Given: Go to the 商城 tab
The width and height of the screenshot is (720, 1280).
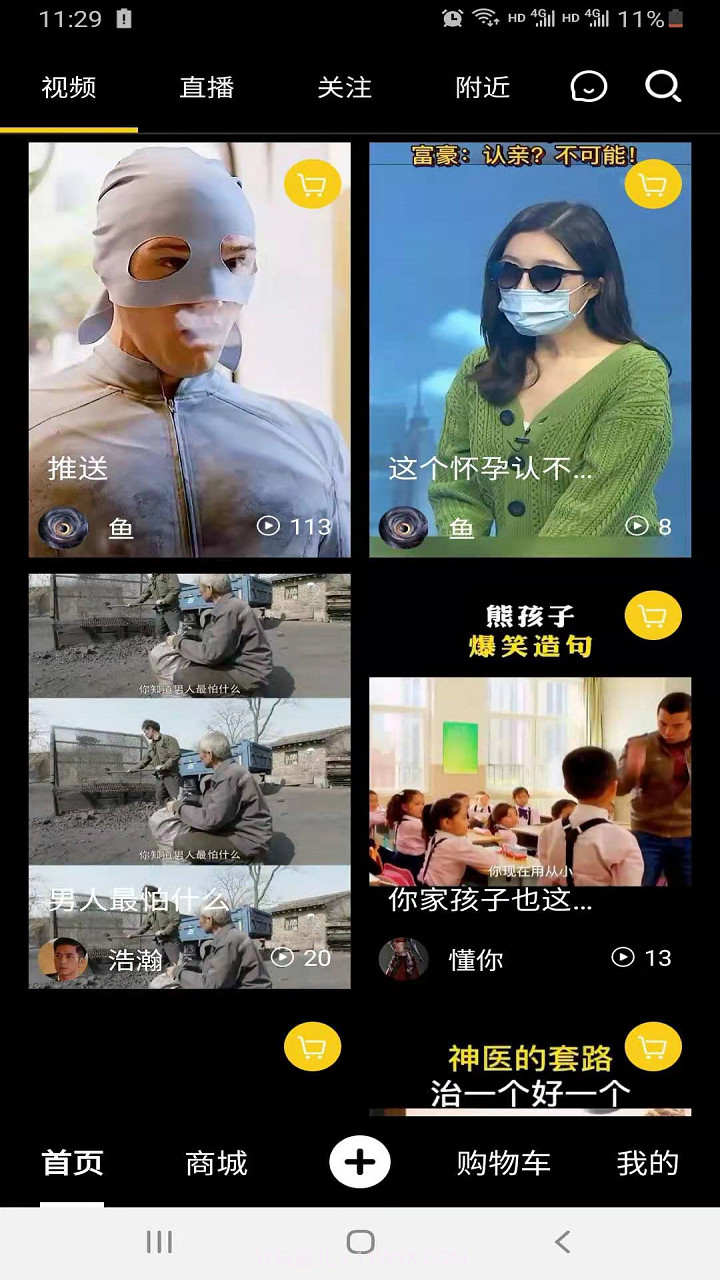Looking at the screenshot, I should point(216,1163).
